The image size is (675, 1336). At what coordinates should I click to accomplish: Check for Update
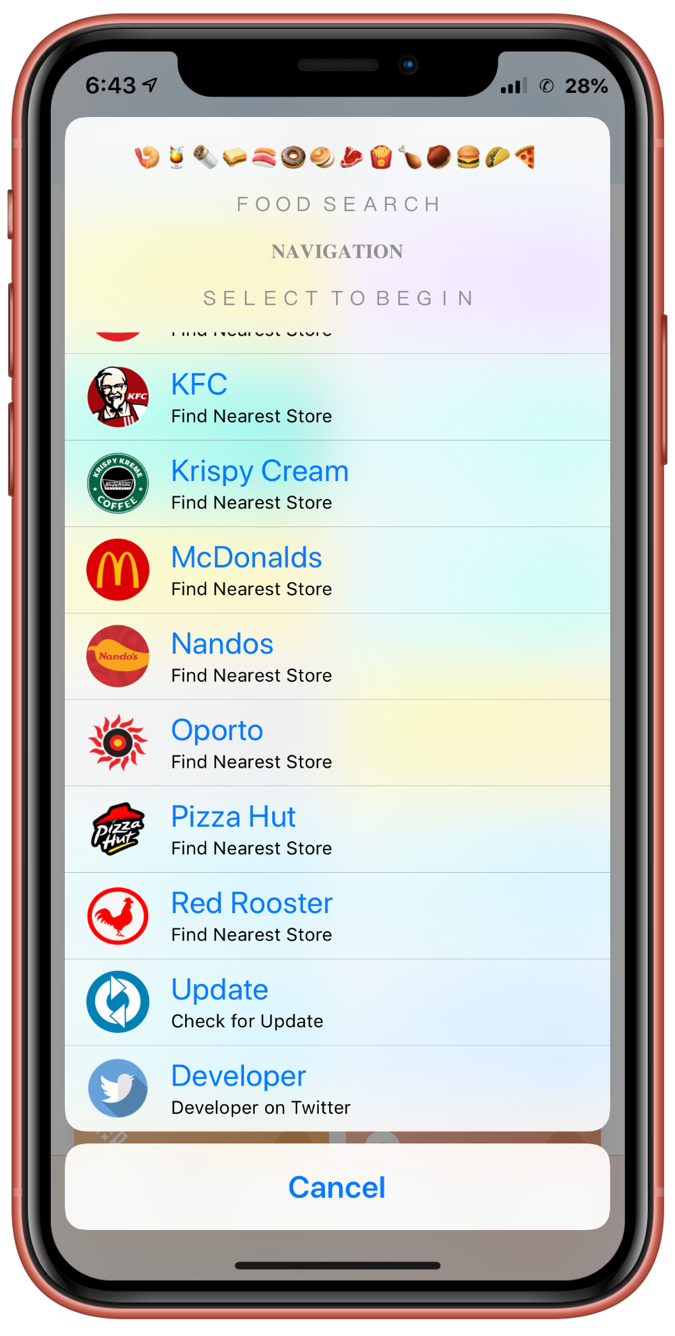click(337, 1002)
